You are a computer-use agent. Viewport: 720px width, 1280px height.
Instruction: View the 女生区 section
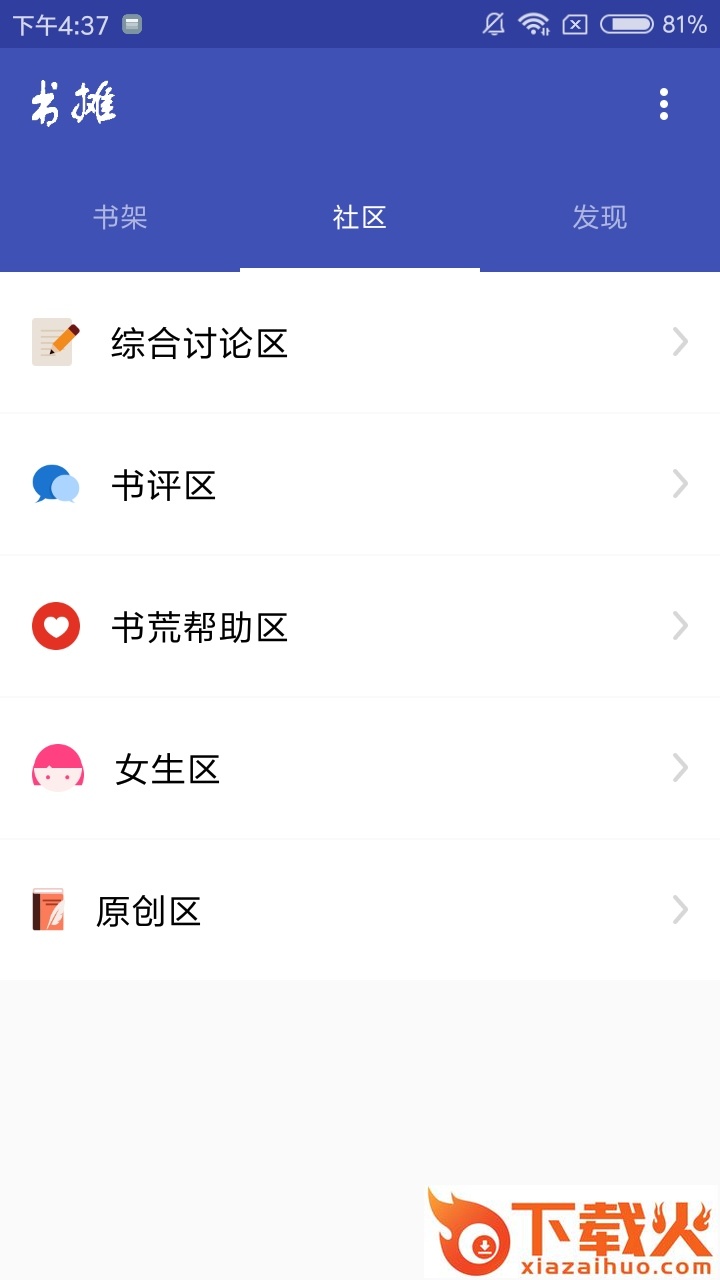(x=360, y=769)
